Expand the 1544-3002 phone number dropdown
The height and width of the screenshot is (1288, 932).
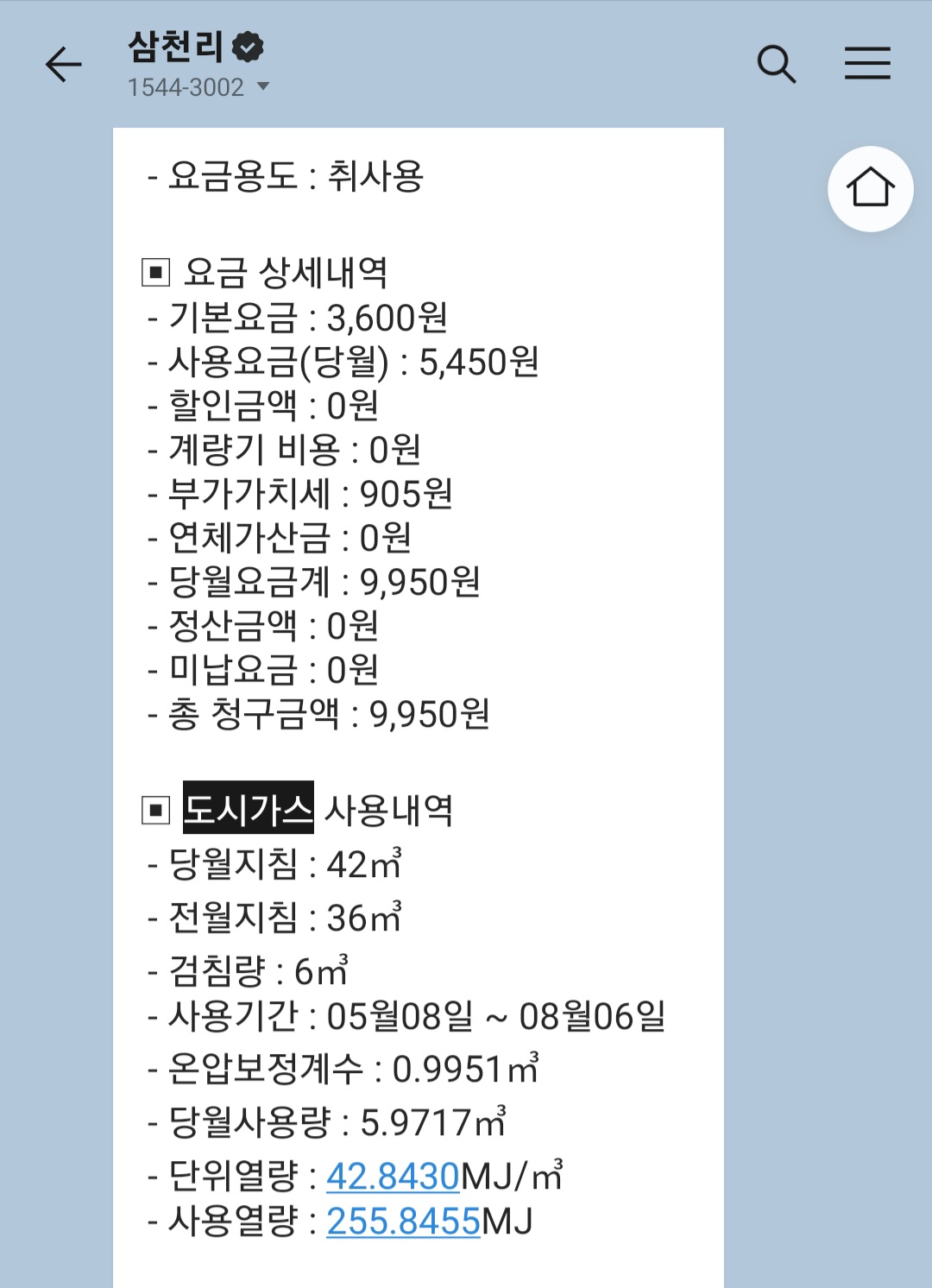point(198,87)
